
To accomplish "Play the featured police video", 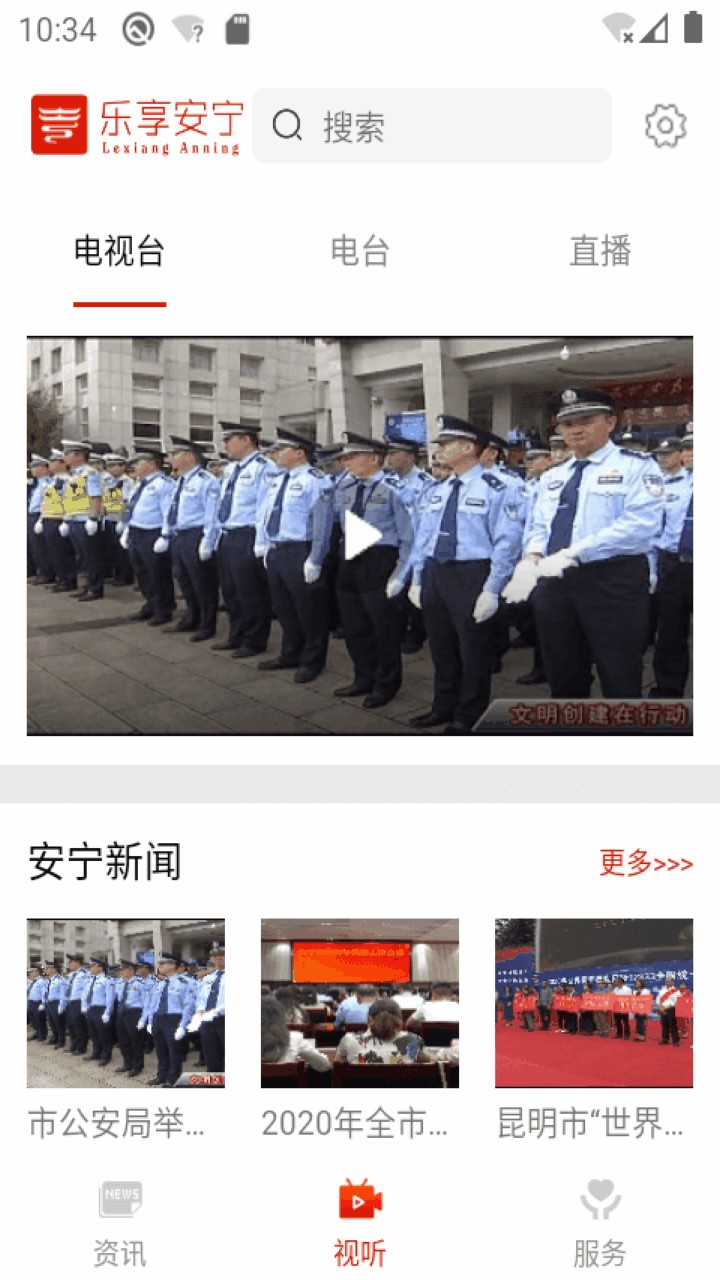I will pyautogui.click(x=360, y=536).
